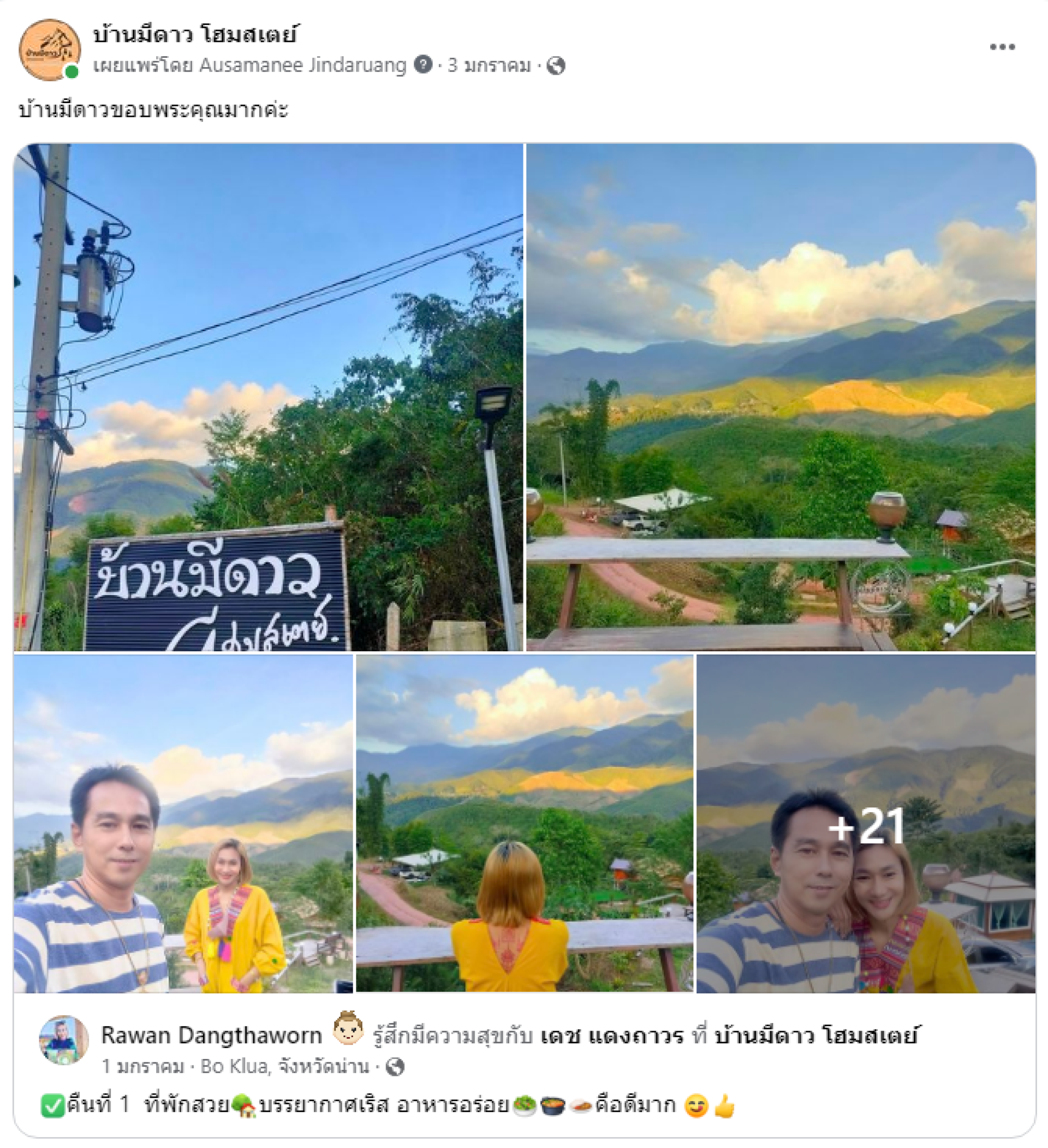Open the question-mark info icon beside the publisher name
Viewport: 1048px width, 1148px height.
click(x=422, y=65)
